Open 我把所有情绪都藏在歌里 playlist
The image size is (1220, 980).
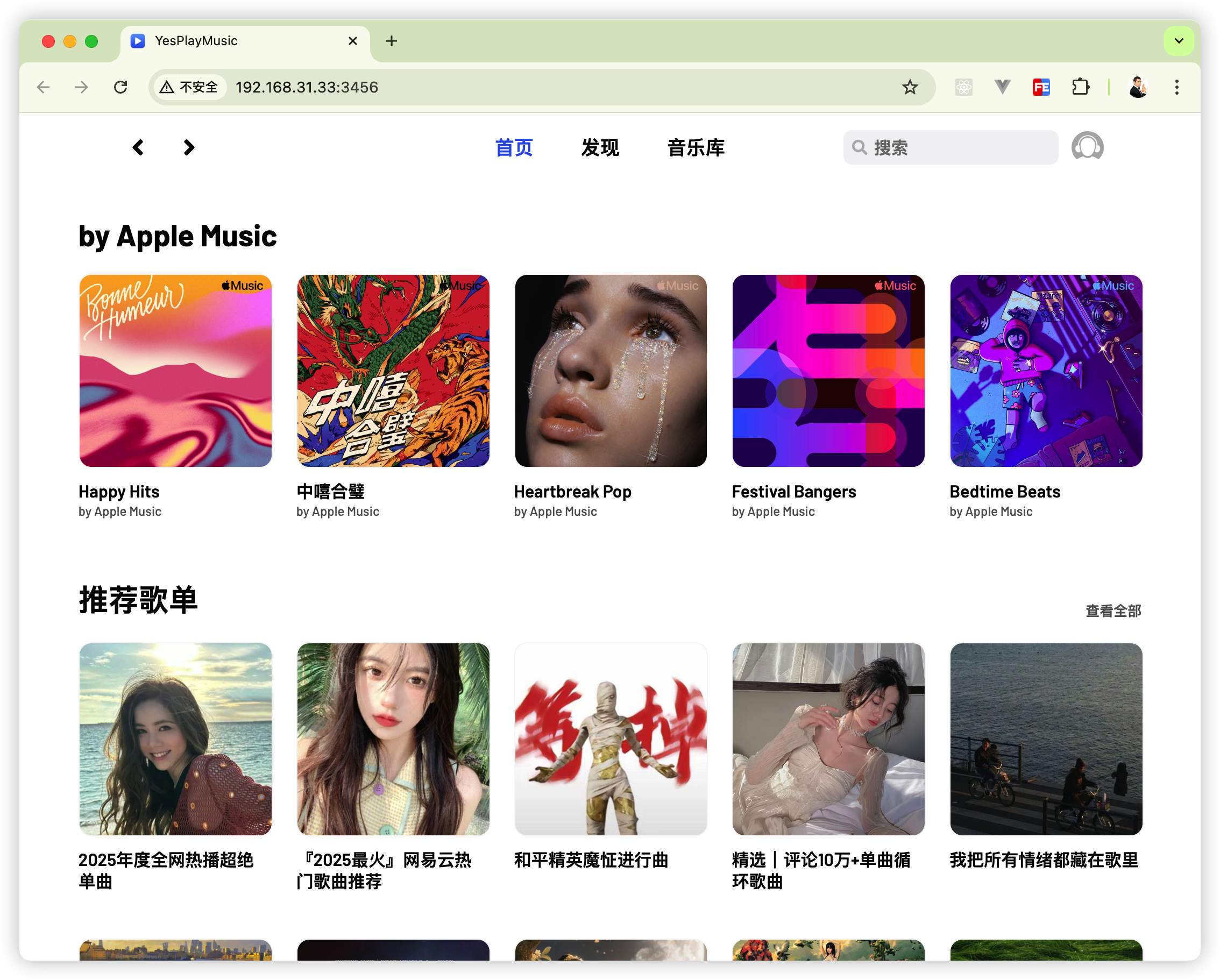[x=1046, y=739]
